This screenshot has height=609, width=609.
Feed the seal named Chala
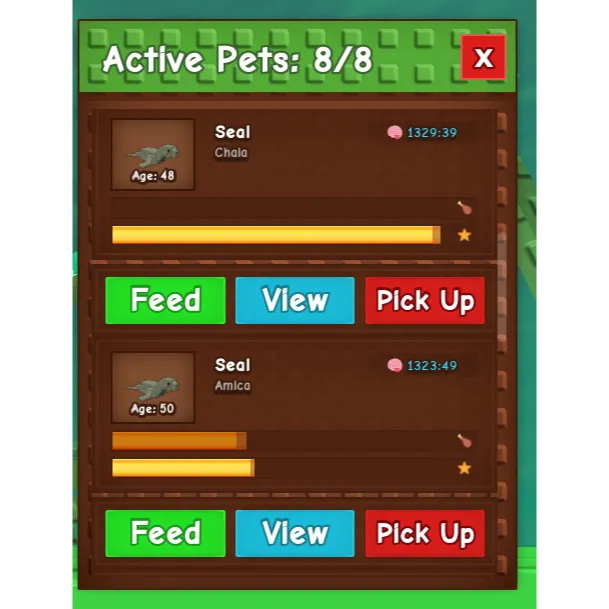tap(165, 300)
